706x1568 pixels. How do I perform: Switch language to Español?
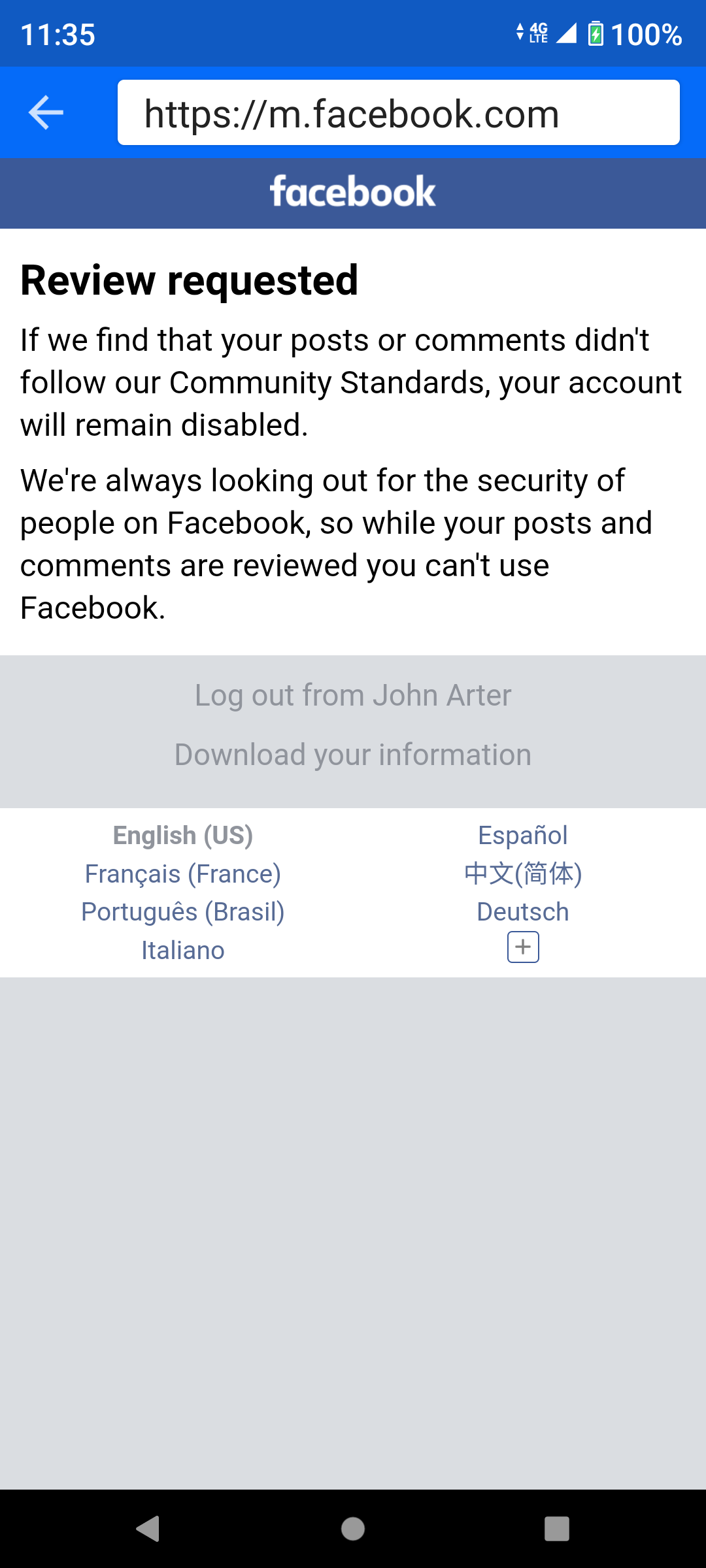pos(522,835)
